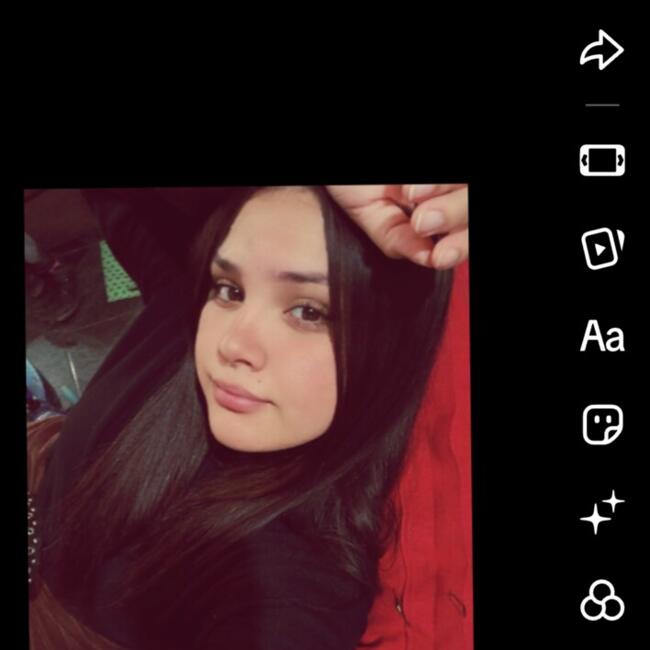Add text with the Aa tool
The image size is (650, 650).
(602, 337)
